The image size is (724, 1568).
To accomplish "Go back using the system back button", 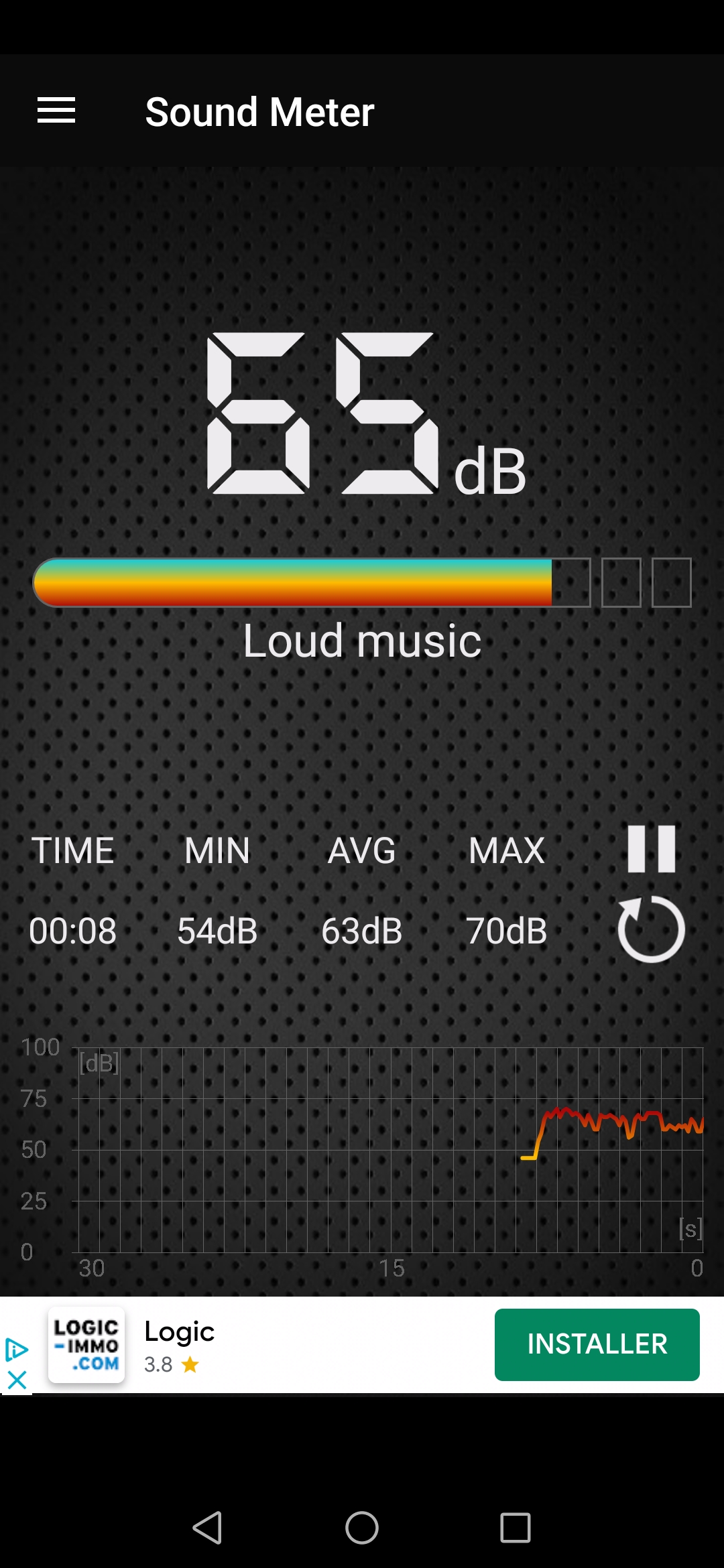I will (x=208, y=1528).
